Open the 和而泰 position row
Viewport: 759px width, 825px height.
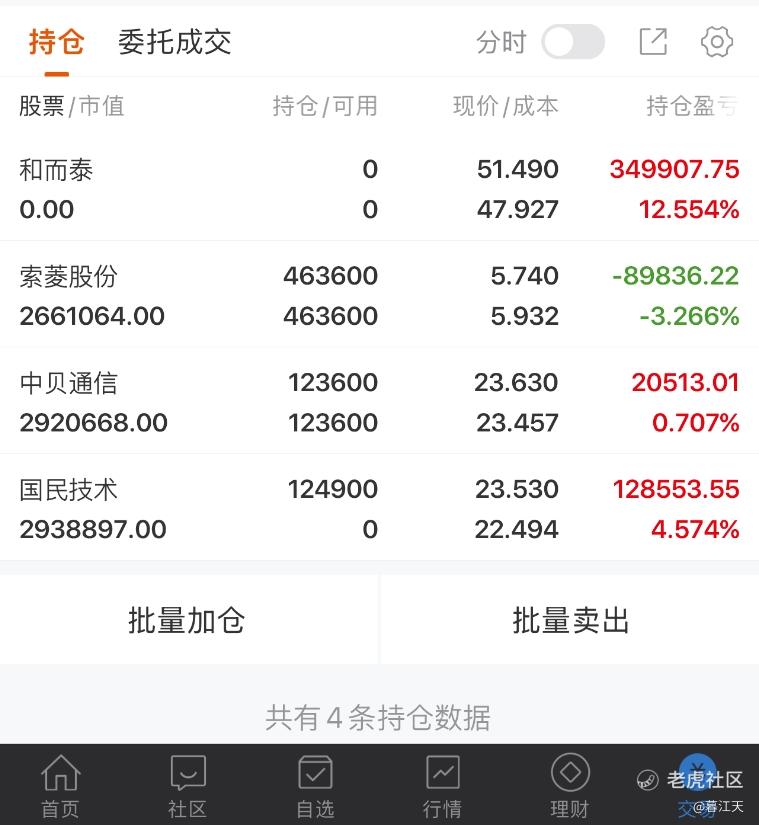click(379, 189)
